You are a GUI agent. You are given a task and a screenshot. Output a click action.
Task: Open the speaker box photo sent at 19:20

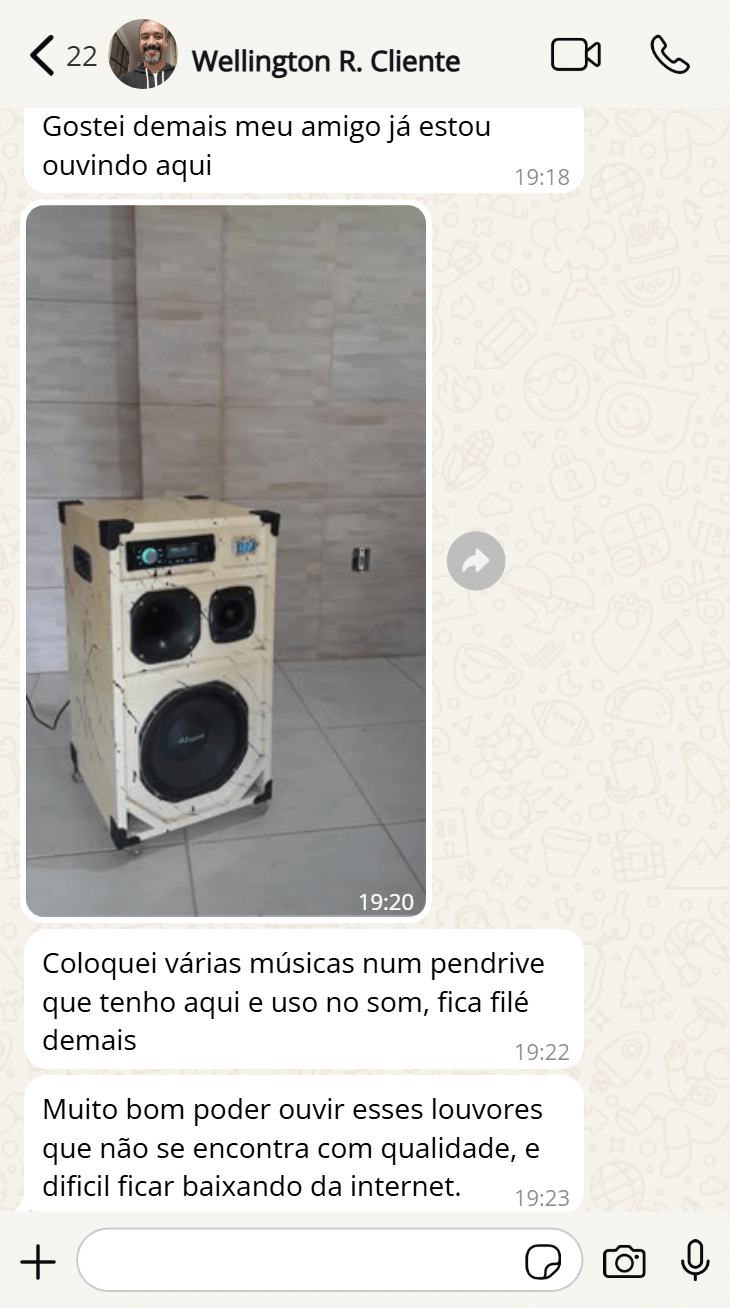tap(226, 560)
